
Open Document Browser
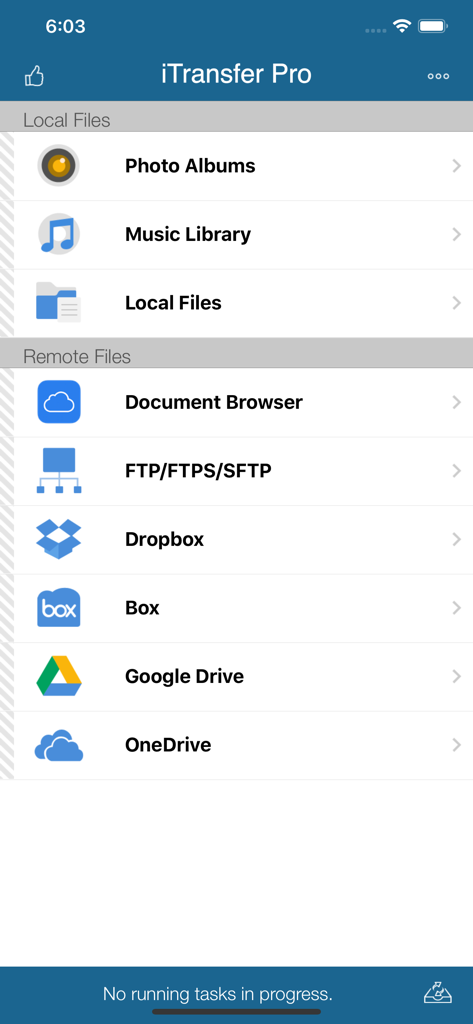point(236,402)
